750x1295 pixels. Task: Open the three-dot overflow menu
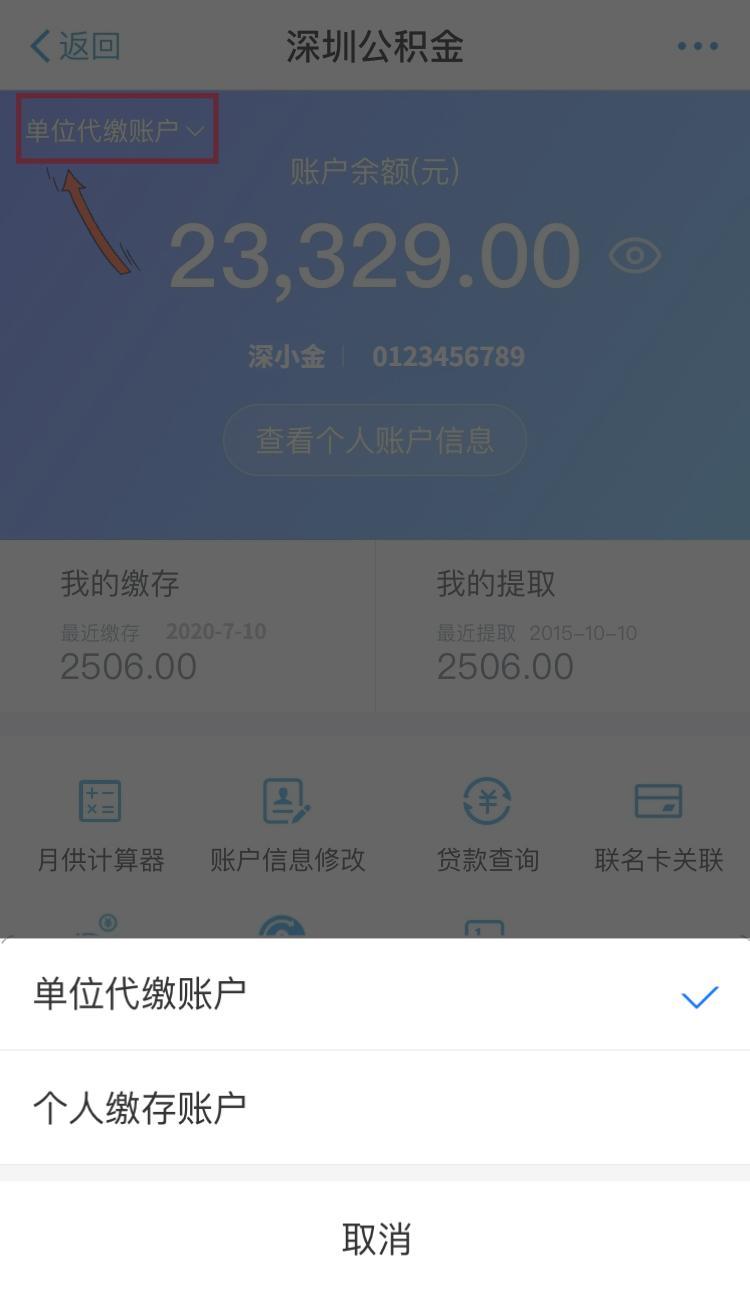click(697, 46)
